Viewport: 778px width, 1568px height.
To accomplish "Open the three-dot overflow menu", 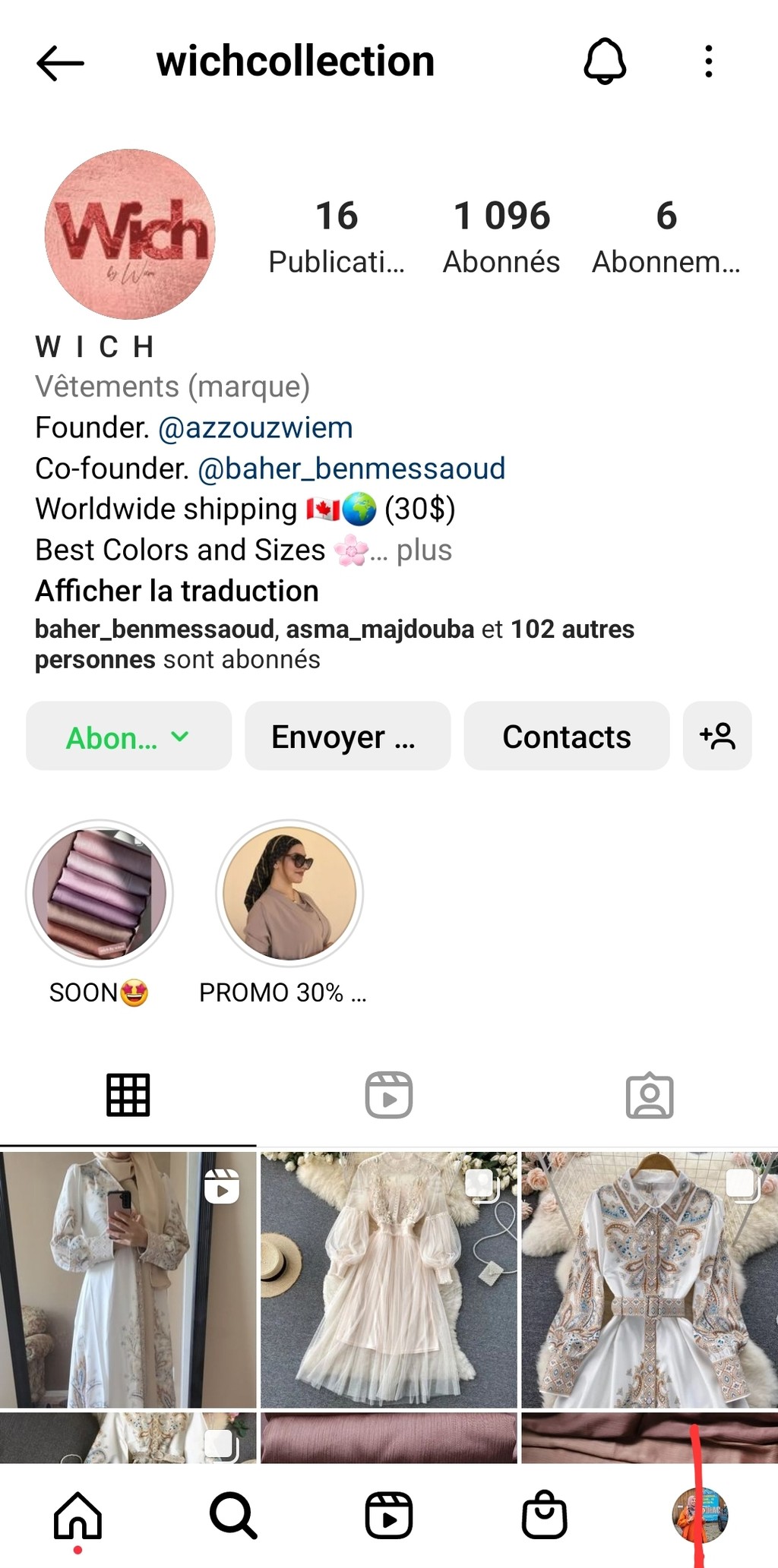I will pos(708,62).
